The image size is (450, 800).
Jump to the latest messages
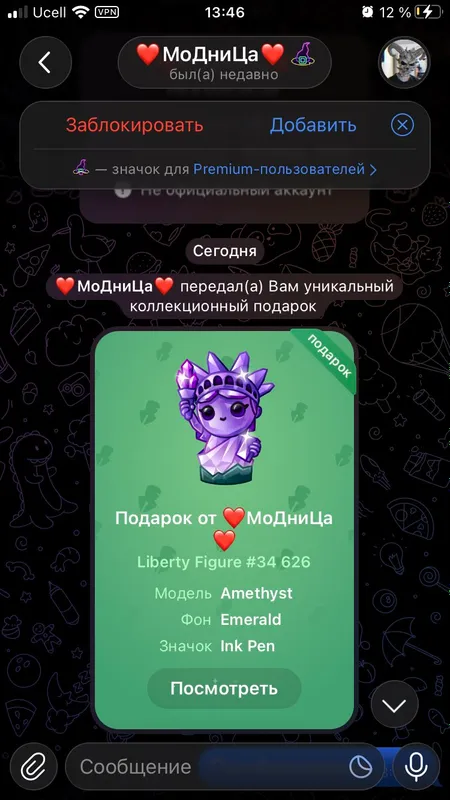click(x=395, y=706)
